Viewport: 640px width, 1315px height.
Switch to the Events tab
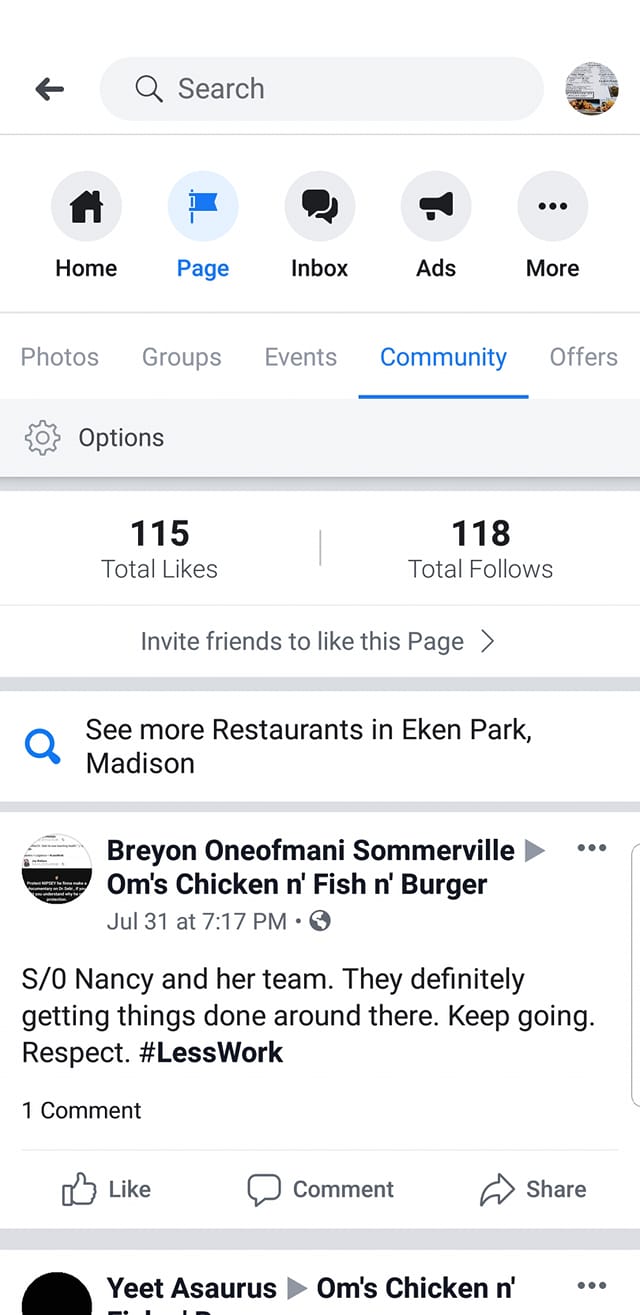tap(300, 357)
